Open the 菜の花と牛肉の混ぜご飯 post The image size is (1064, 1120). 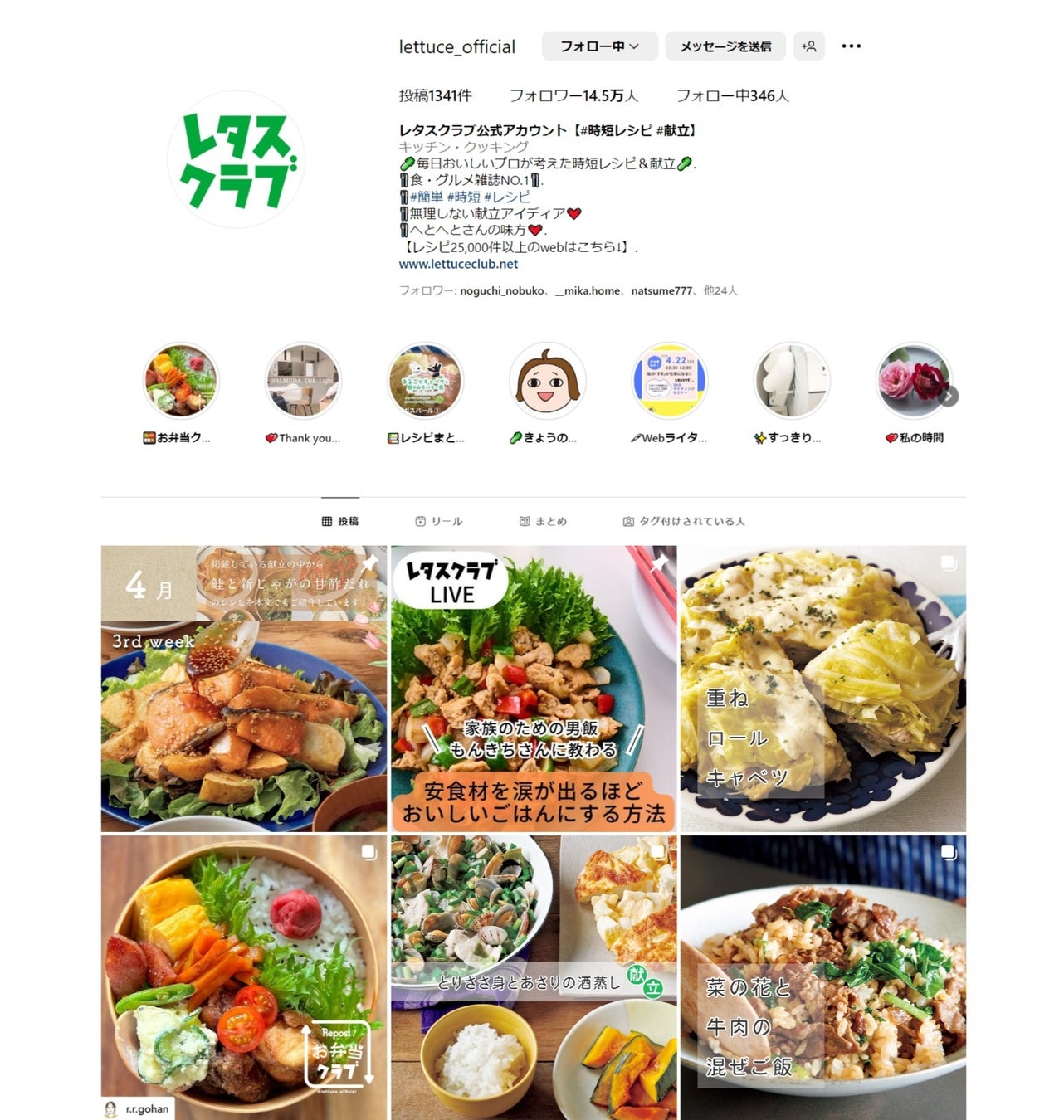coord(822,977)
